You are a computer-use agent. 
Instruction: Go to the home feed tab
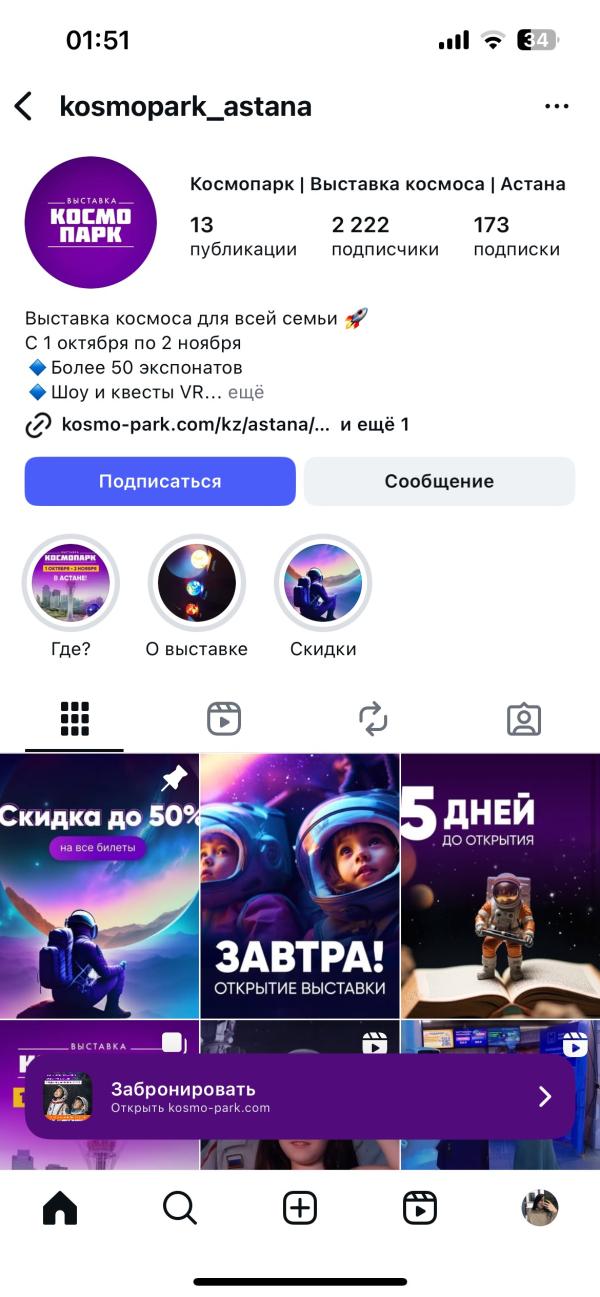tap(60, 1209)
